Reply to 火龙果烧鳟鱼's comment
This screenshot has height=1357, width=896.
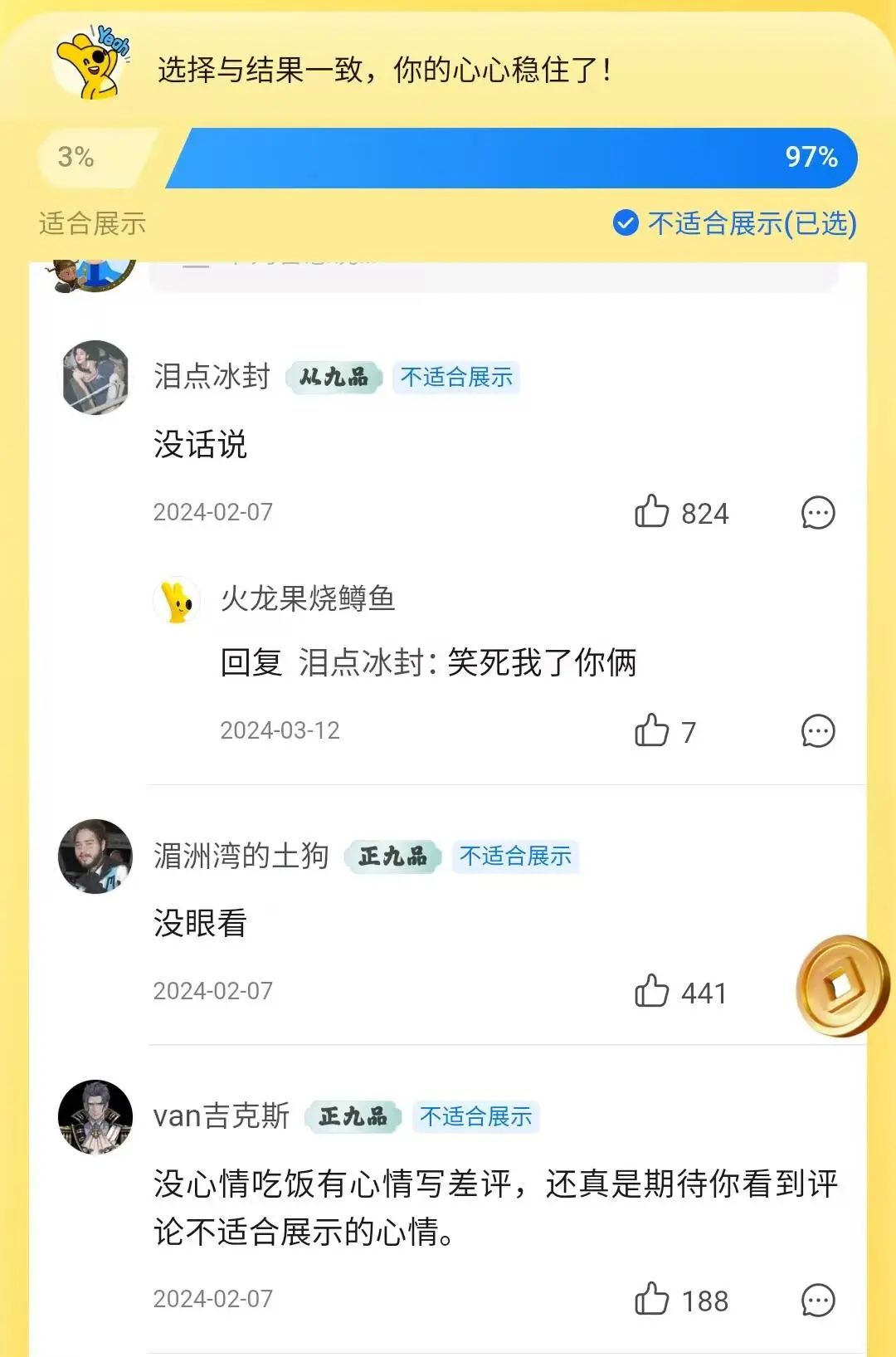pyautogui.click(x=817, y=731)
